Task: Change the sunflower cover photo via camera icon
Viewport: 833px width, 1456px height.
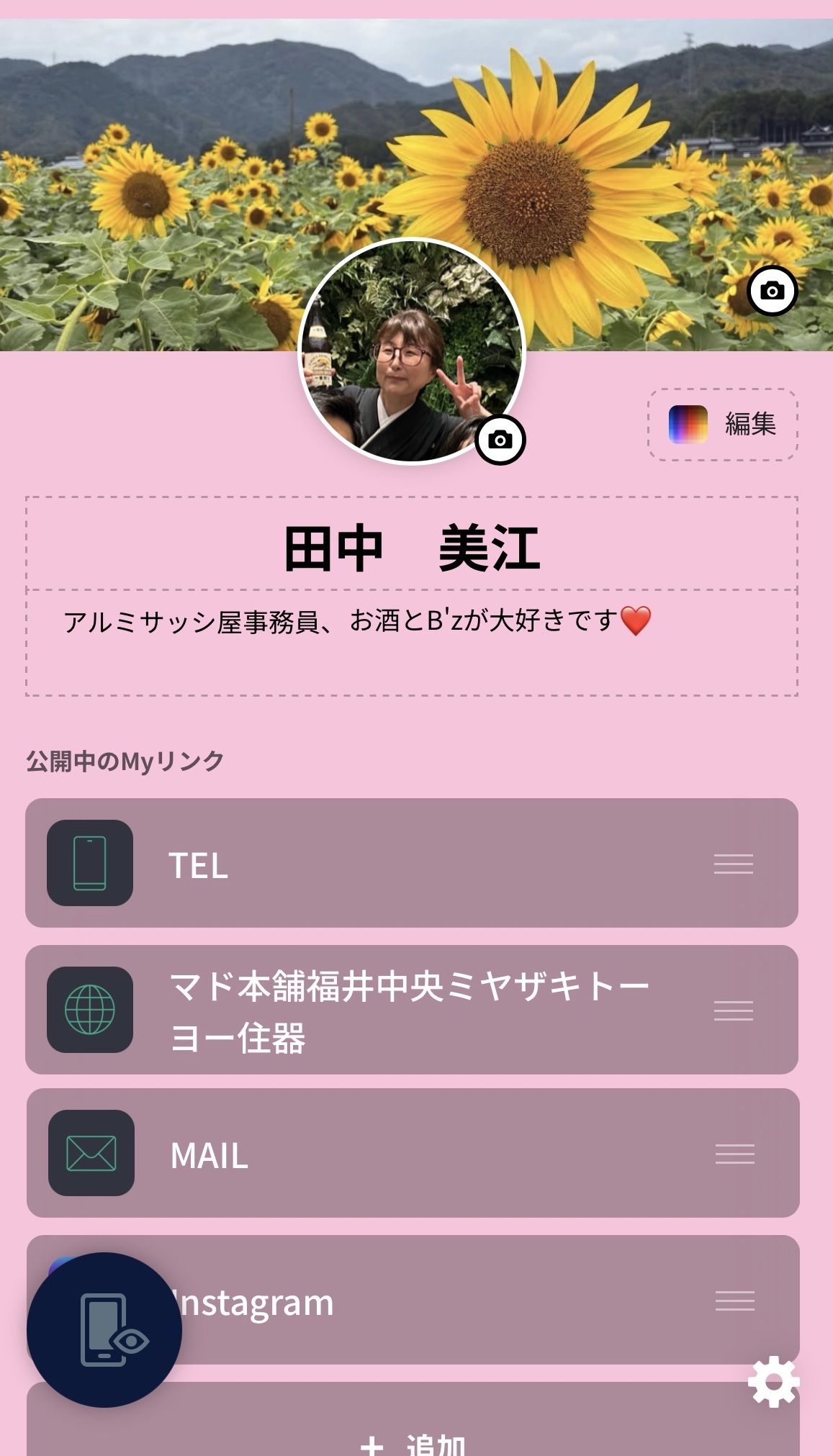Action: [772, 291]
